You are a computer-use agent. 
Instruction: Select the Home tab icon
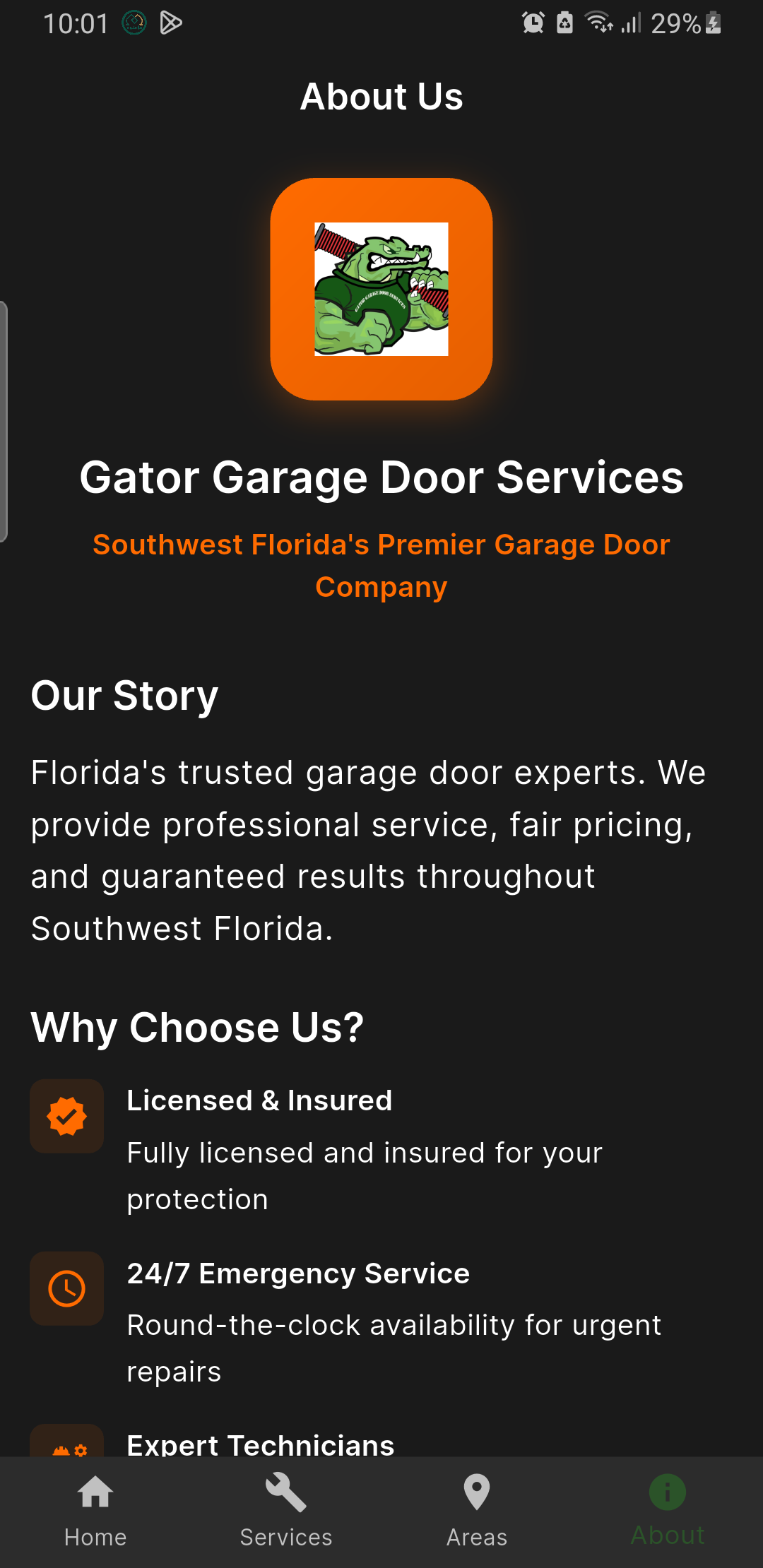click(x=95, y=1492)
